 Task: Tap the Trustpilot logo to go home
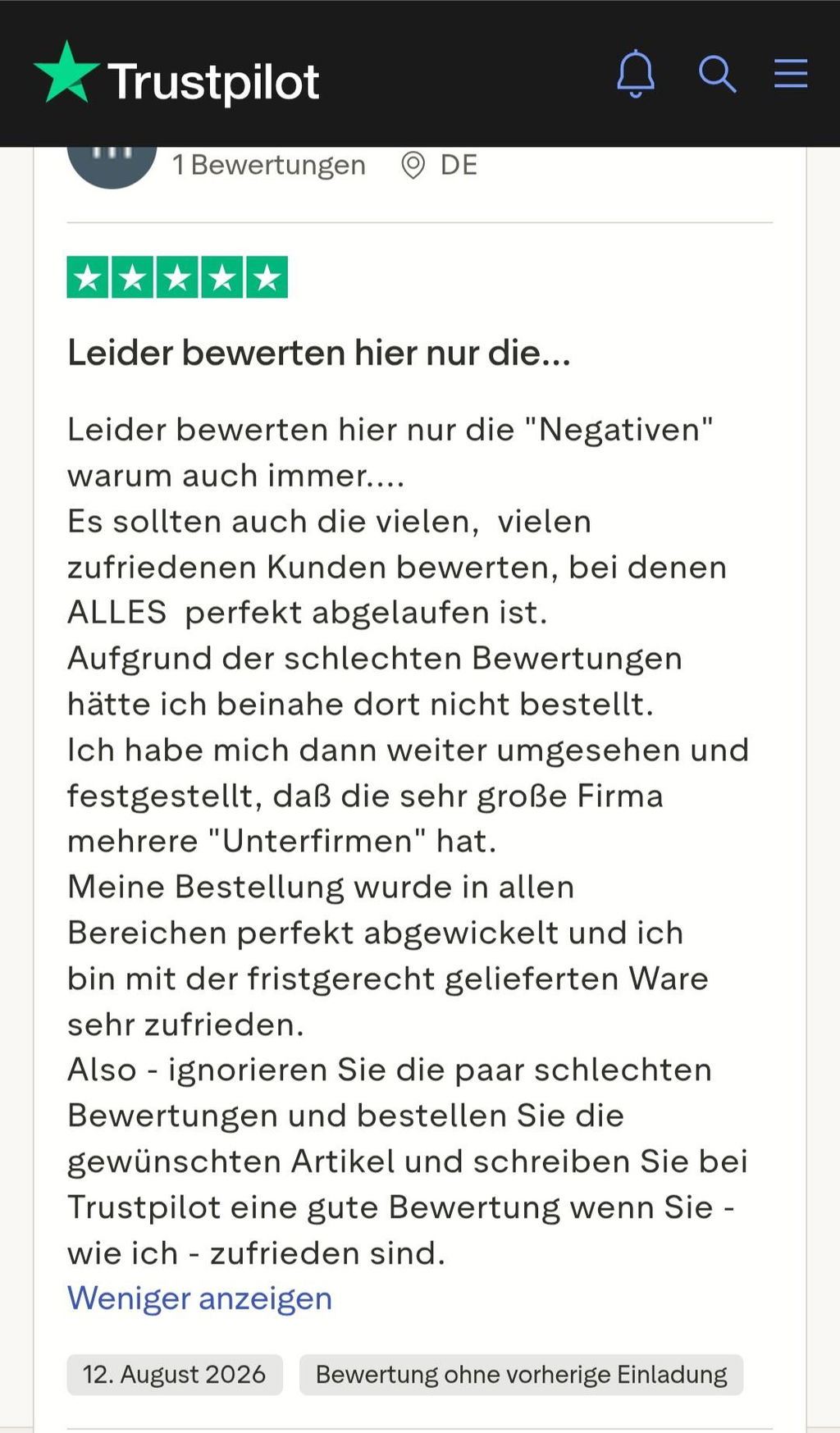point(176,75)
